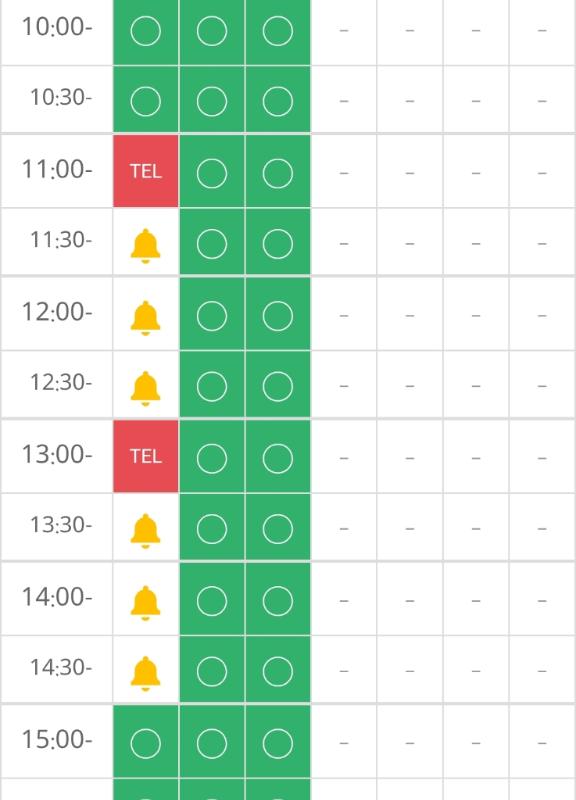
Task: Book the first available circle at 10:00
Action: point(146,31)
